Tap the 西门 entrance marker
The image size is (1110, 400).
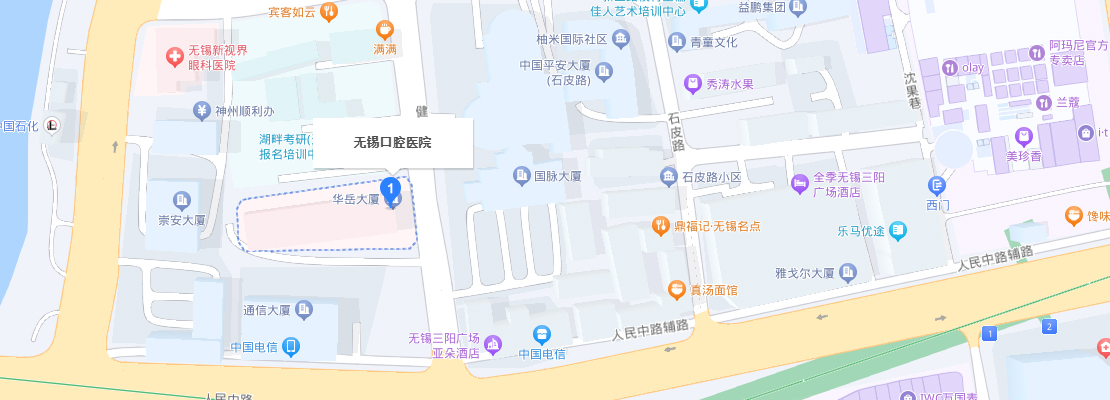tap(936, 185)
